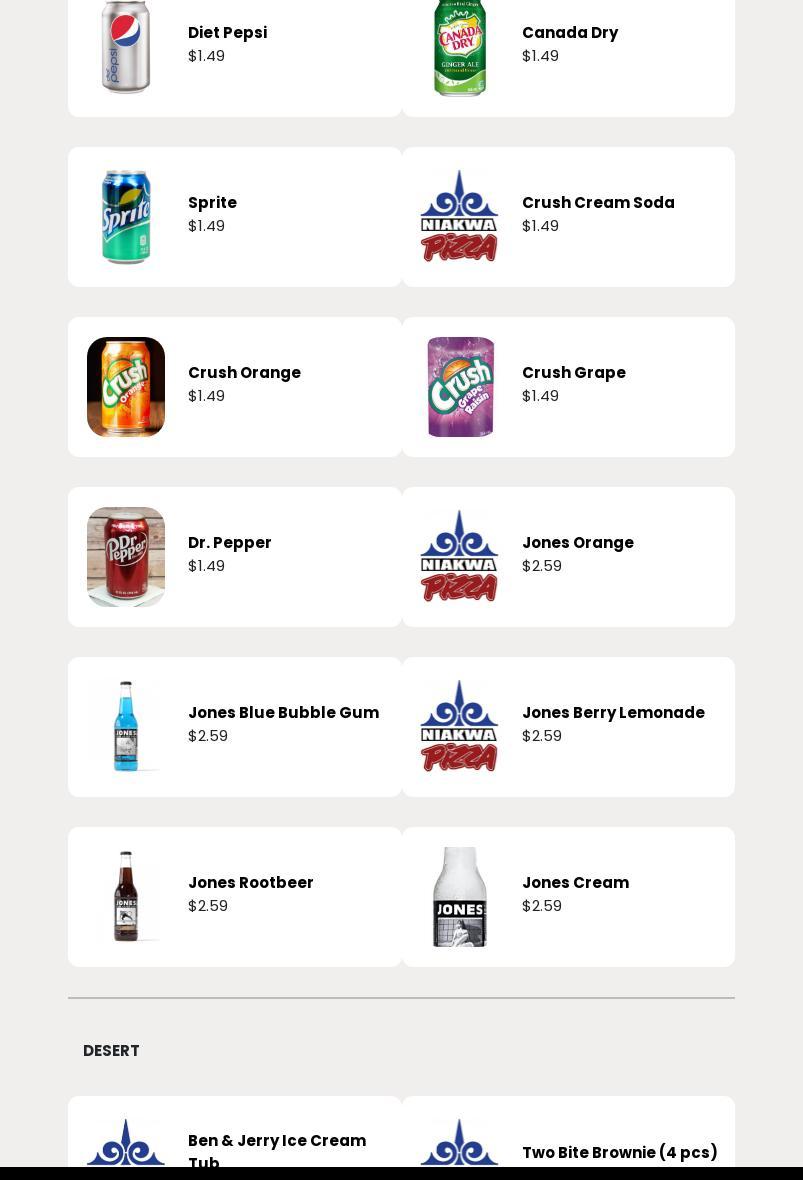
Task: Choose the Sprite drink
Action: [234, 217]
